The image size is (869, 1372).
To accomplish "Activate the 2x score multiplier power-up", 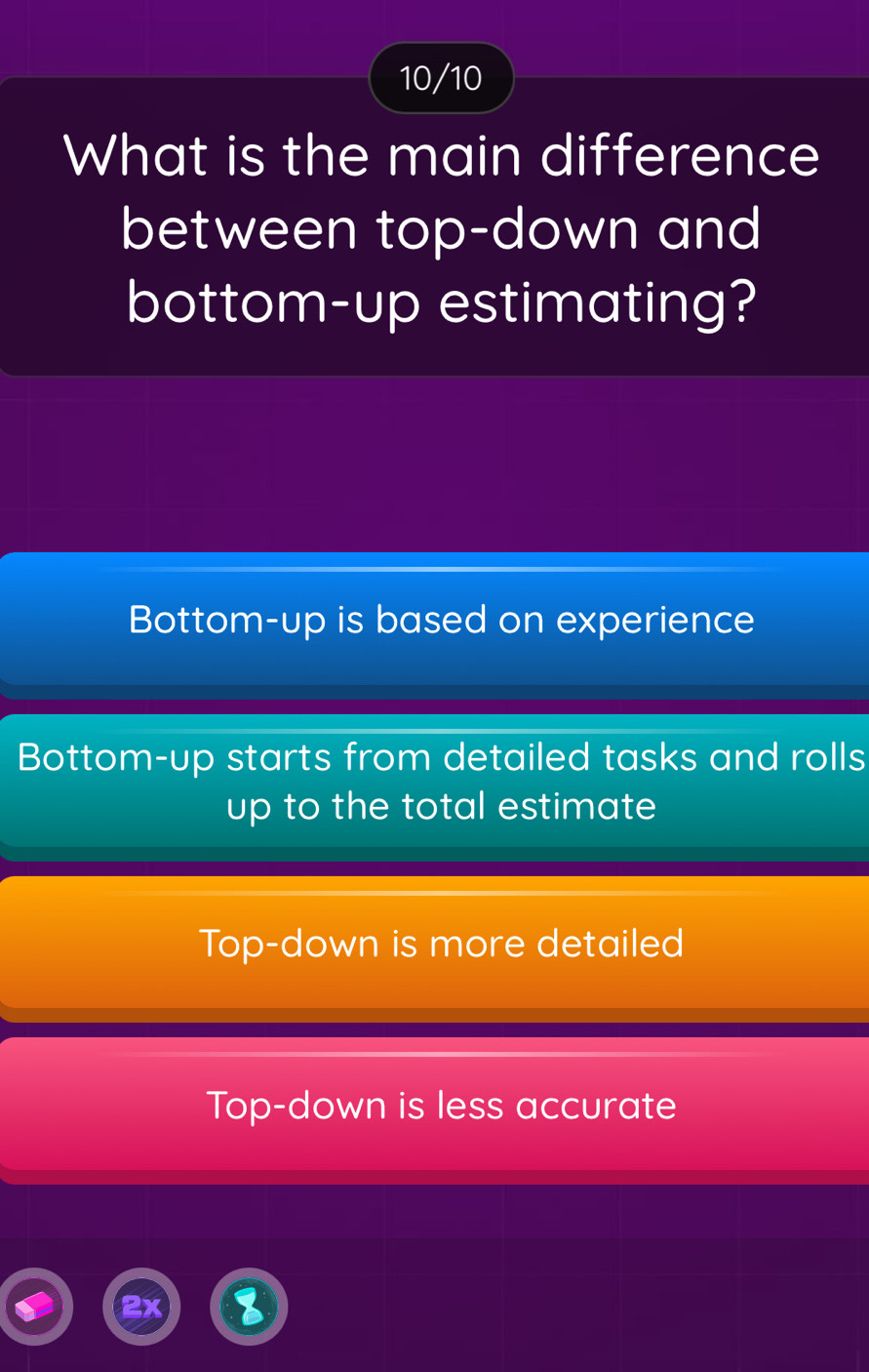I will coord(141,1306).
